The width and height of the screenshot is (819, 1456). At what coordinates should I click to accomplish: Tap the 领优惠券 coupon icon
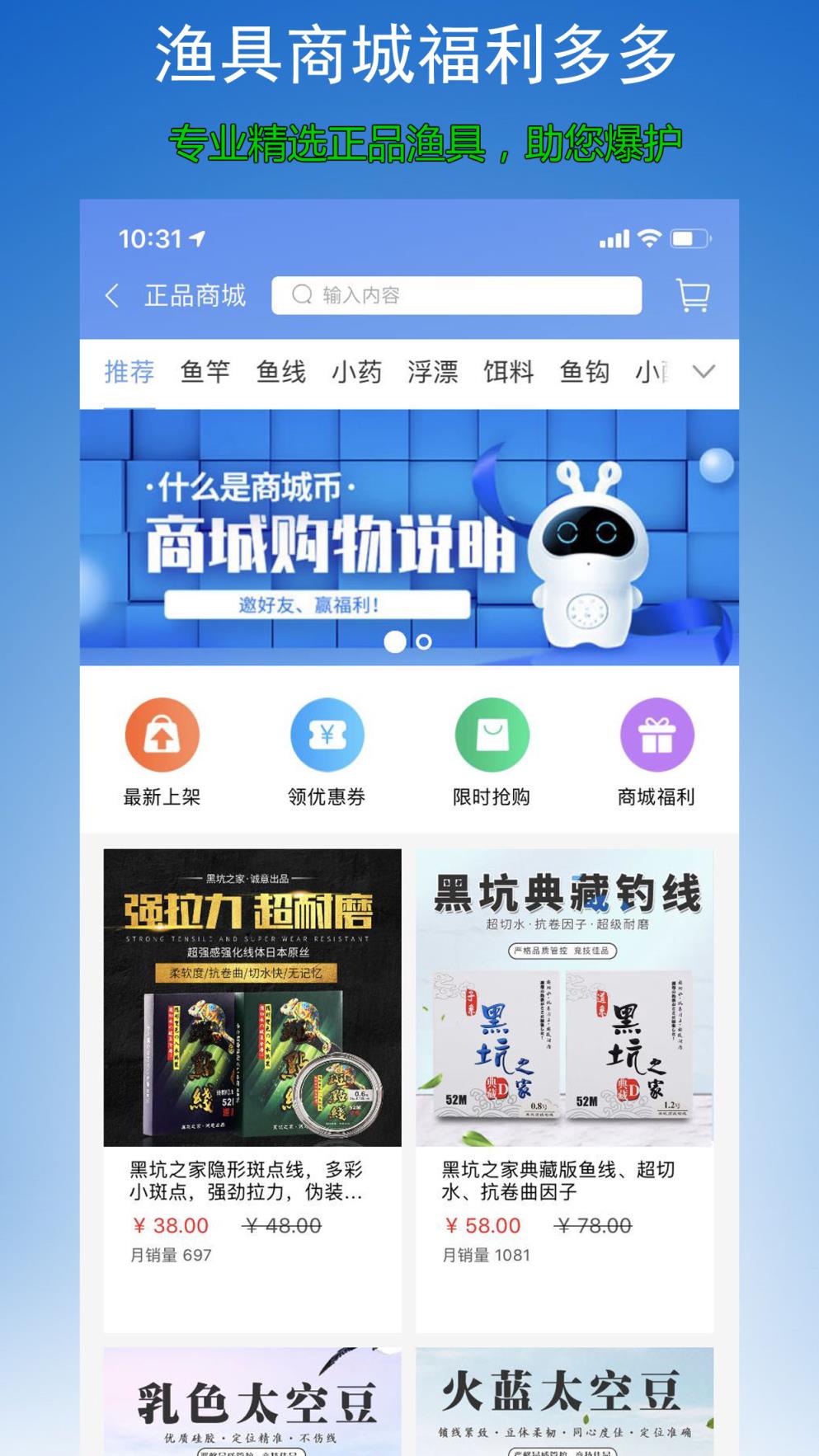(x=328, y=735)
